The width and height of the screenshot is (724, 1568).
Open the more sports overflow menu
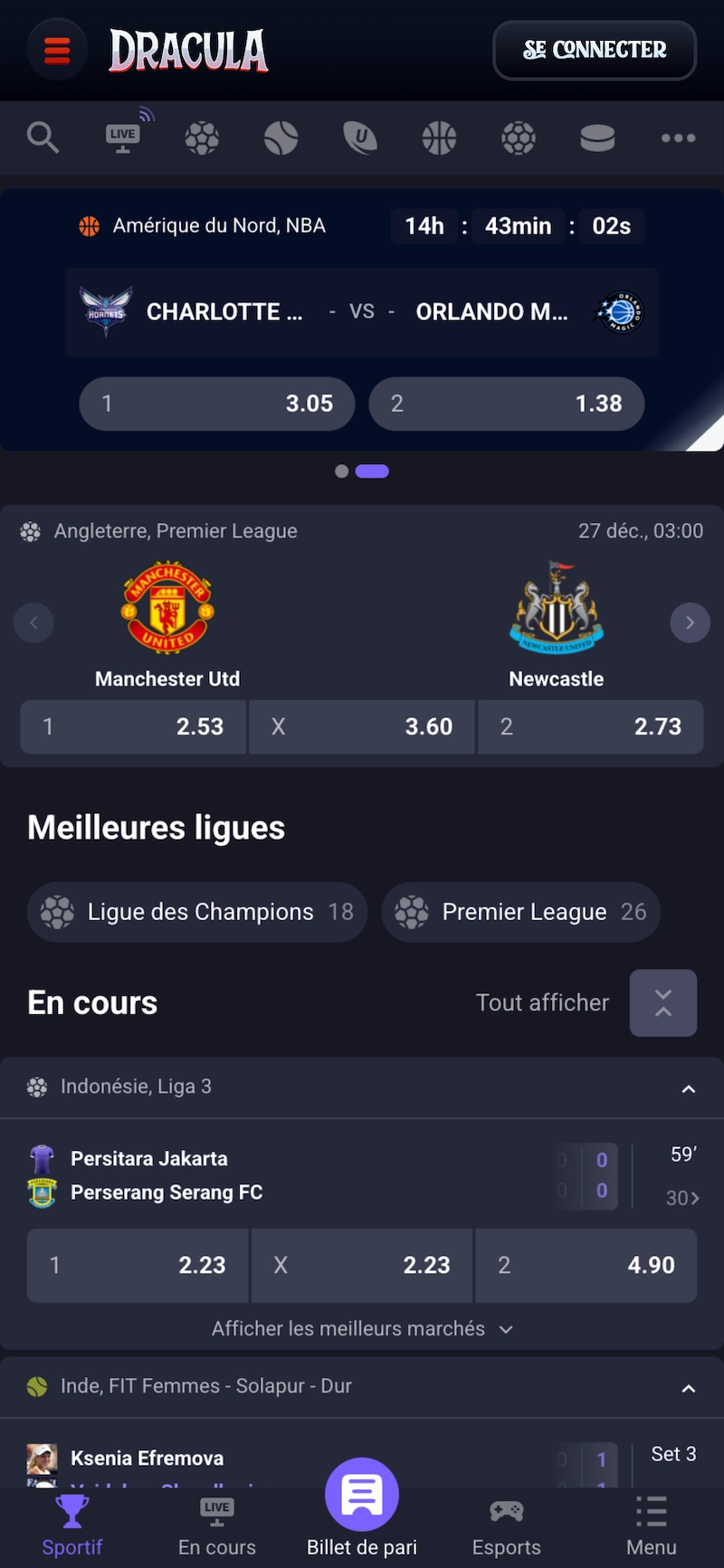click(678, 138)
